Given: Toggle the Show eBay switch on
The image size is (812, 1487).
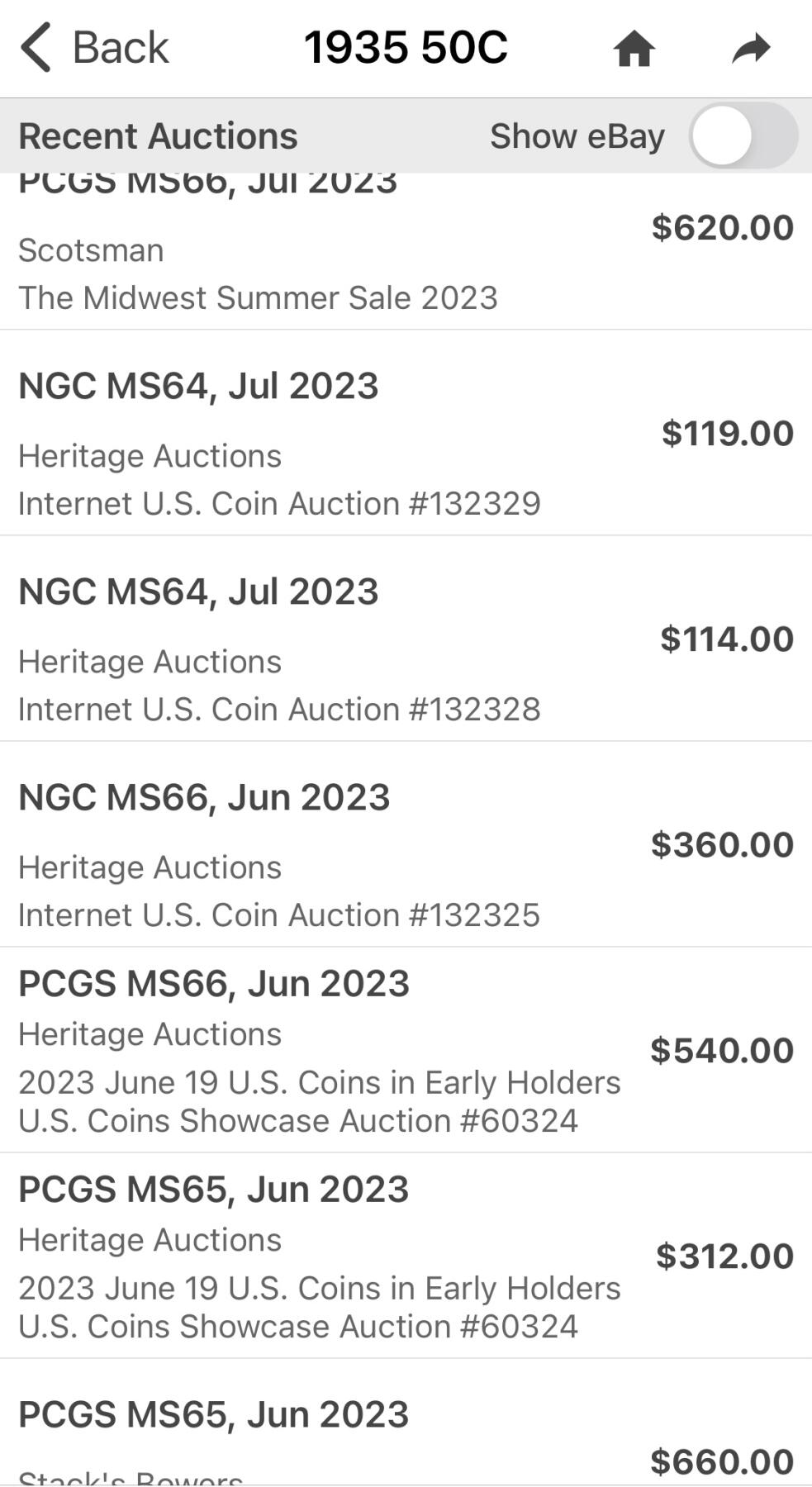Looking at the screenshot, I should [x=741, y=135].
